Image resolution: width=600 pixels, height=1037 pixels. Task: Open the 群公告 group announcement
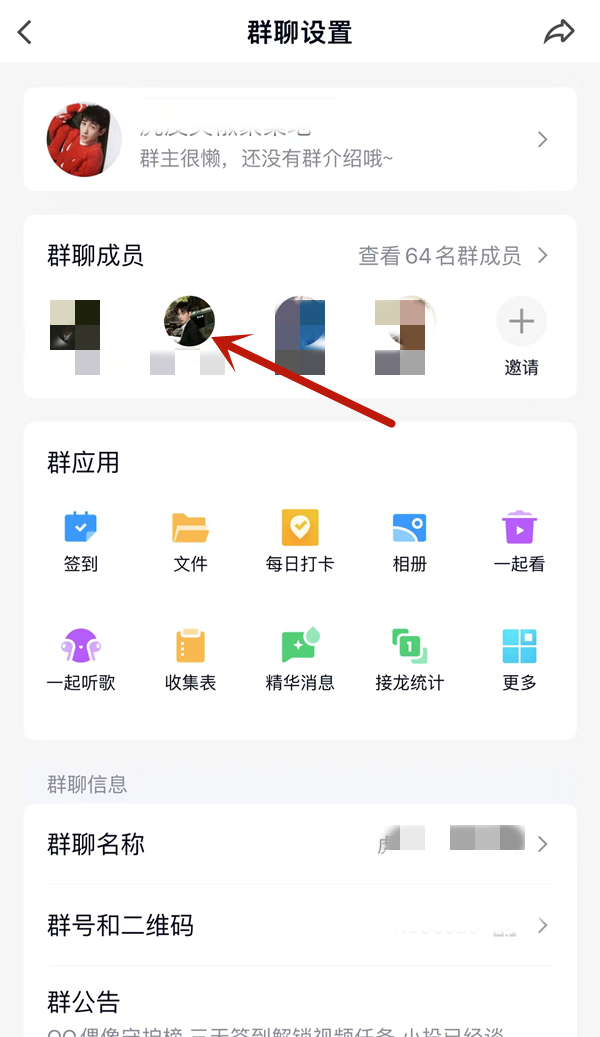tap(299, 1003)
